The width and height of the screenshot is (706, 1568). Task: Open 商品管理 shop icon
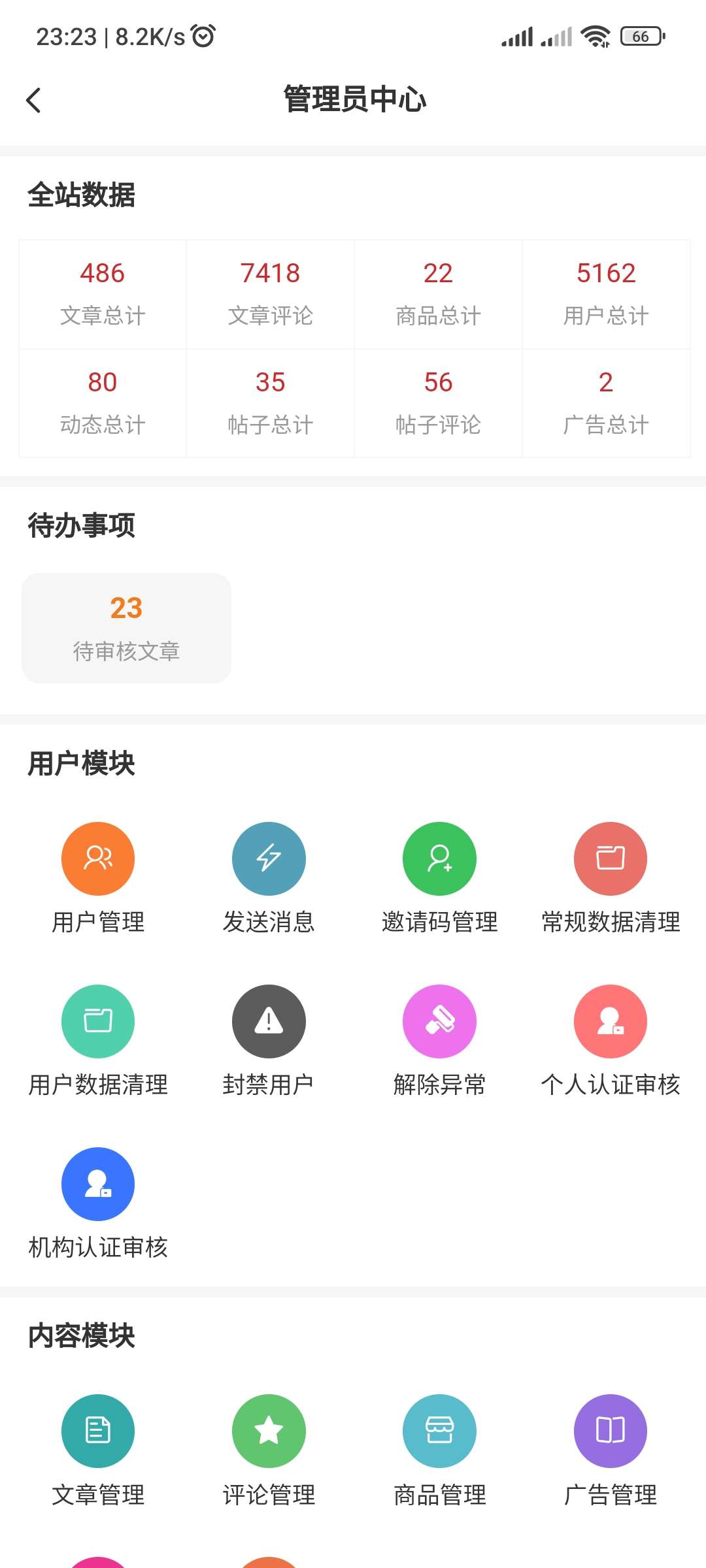[439, 1429]
